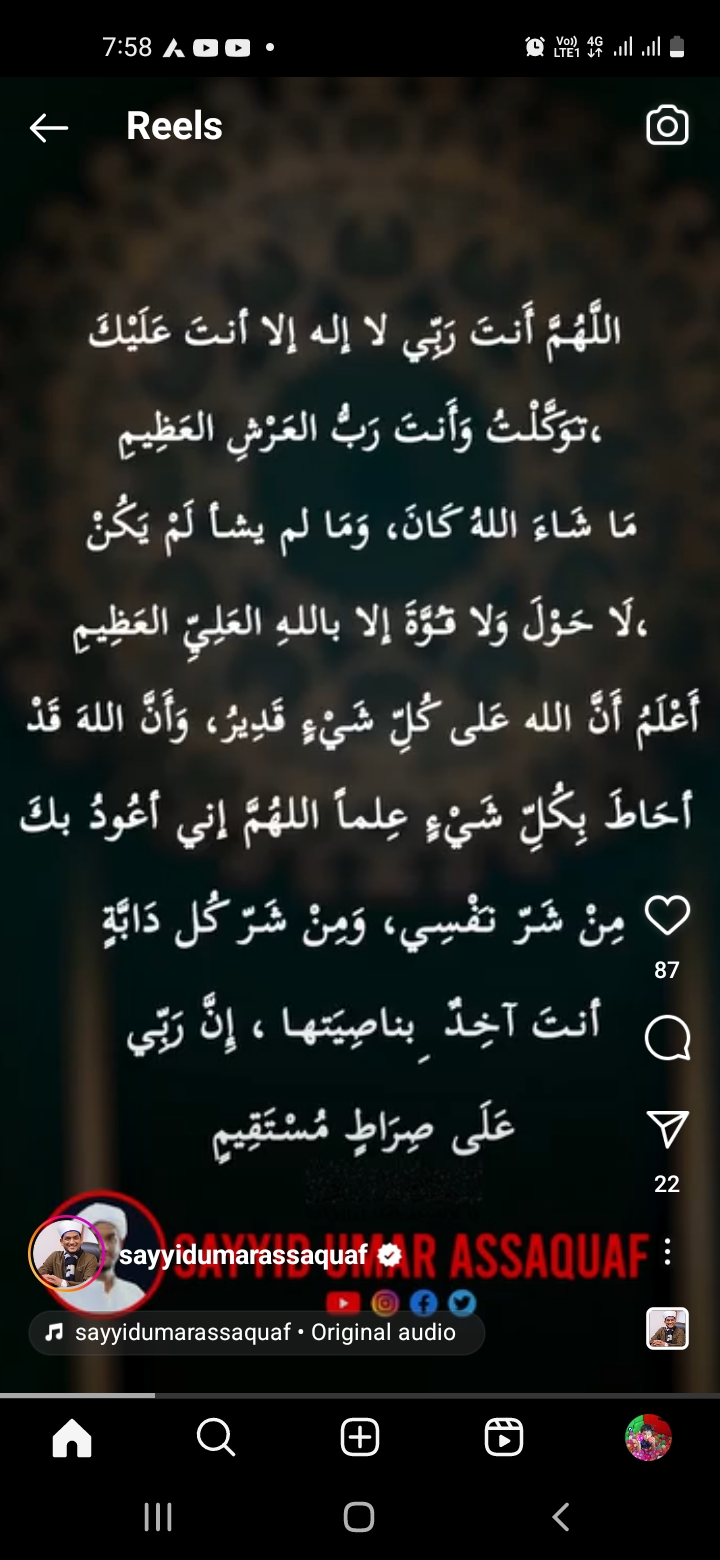Switch to the Home tab
720x1560 pixels.
(72, 1438)
